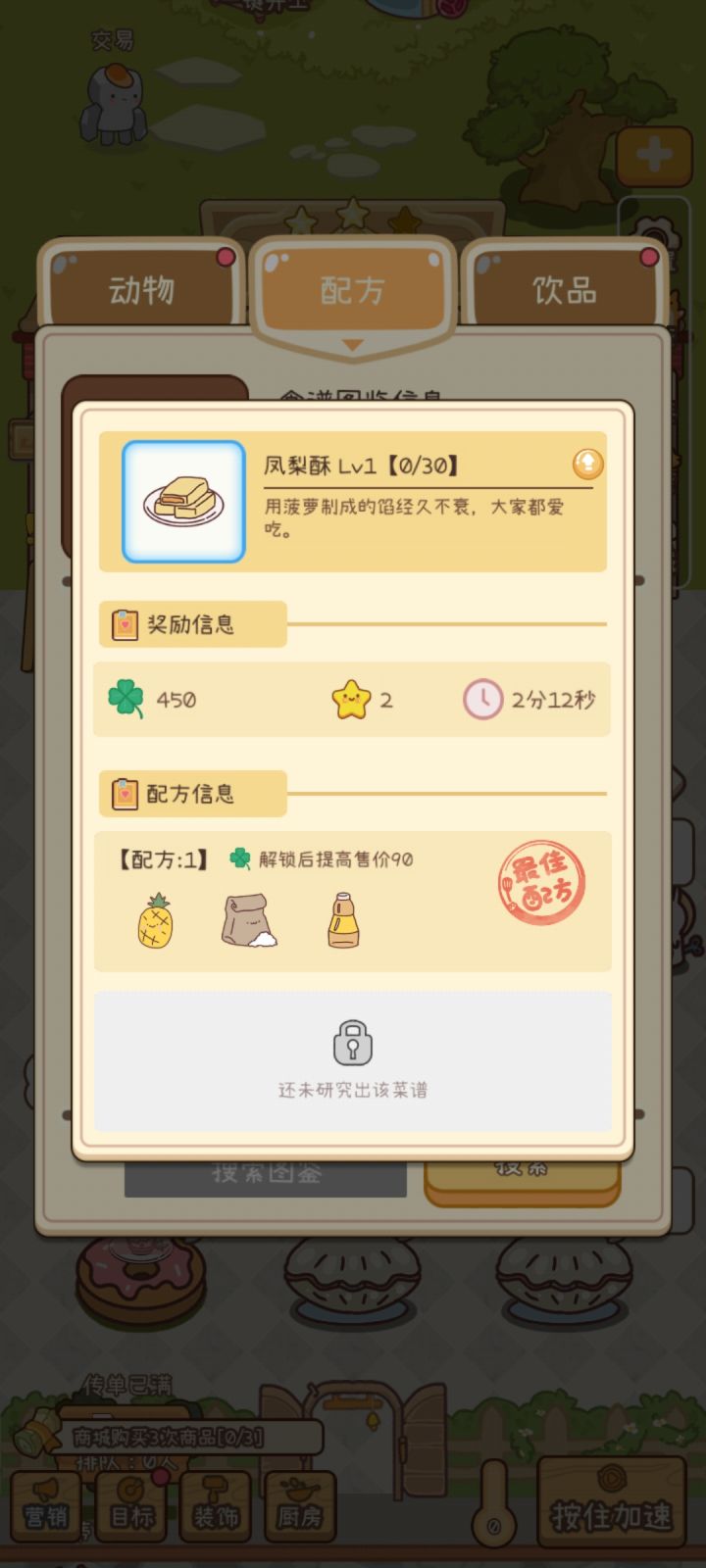This screenshot has width=706, height=1568.
Task: Select the pineapple ingredient icon
Action: pyautogui.click(x=154, y=921)
